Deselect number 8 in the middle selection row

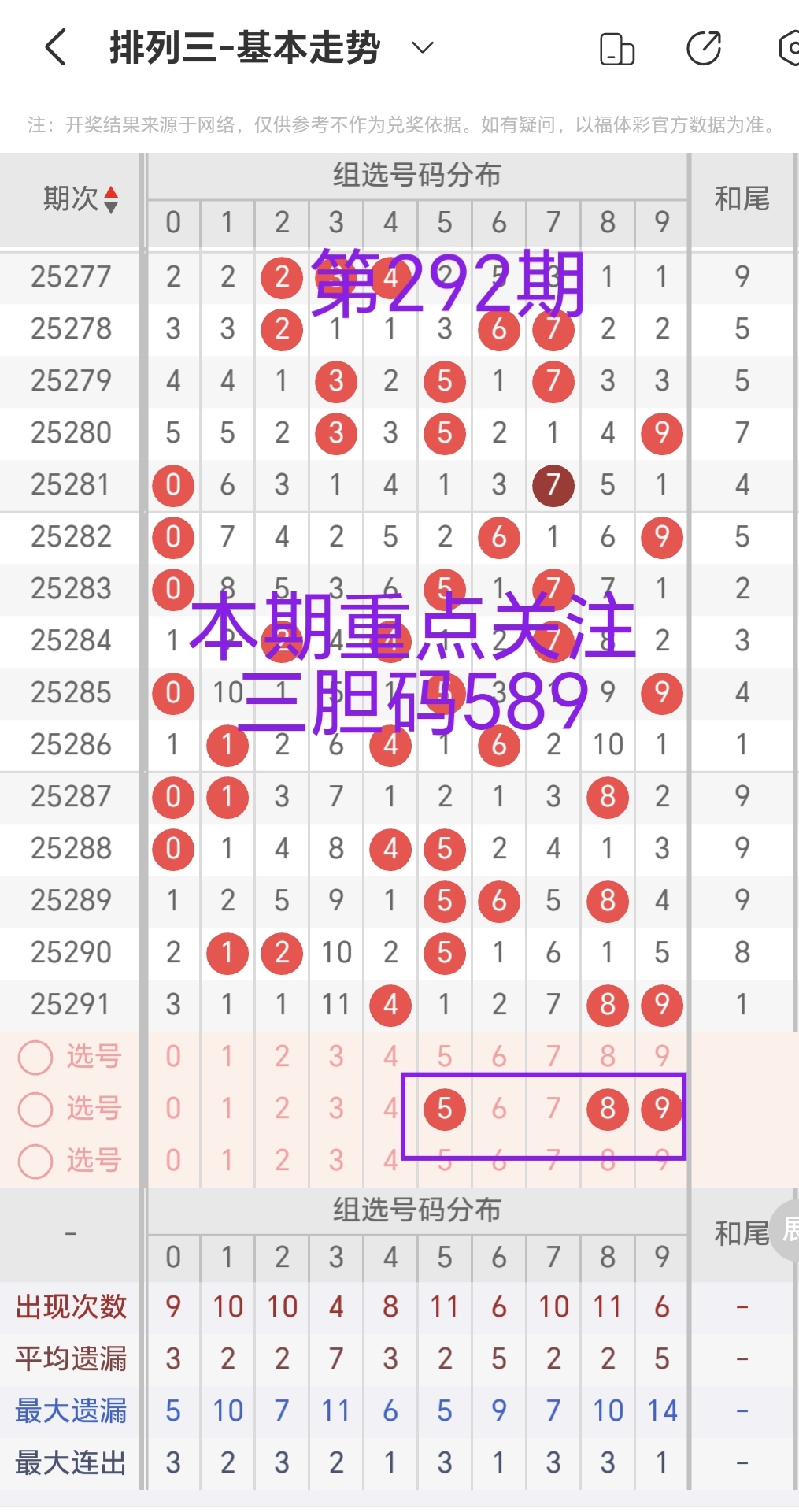click(607, 1109)
